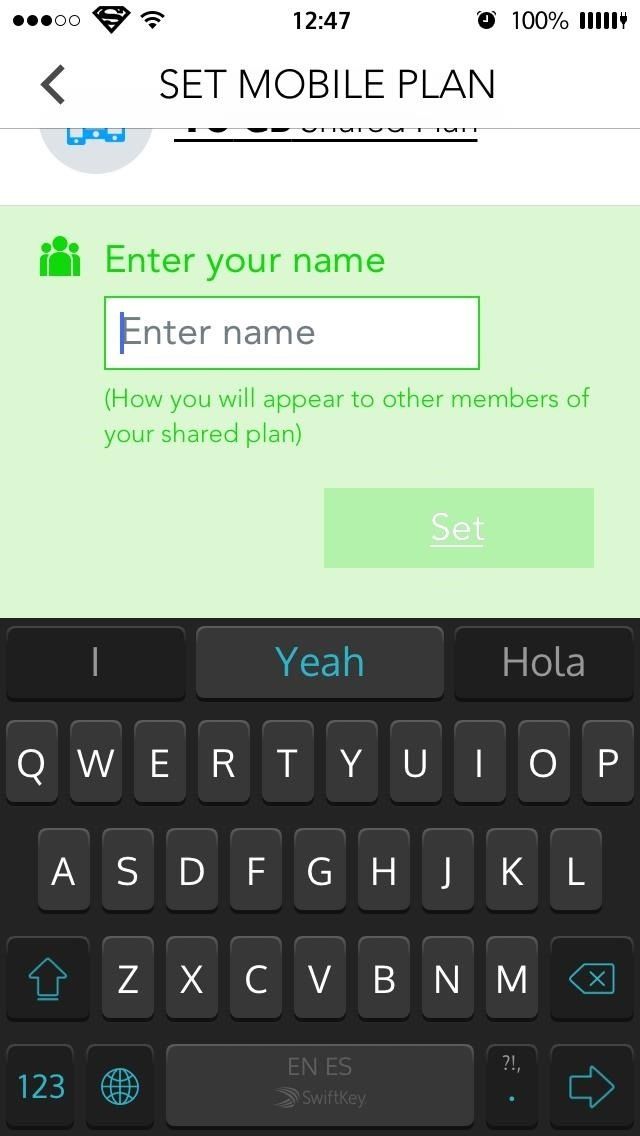Choose the 'Hola' keyboard suggestion
The width and height of the screenshot is (640, 1136).
click(543, 662)
